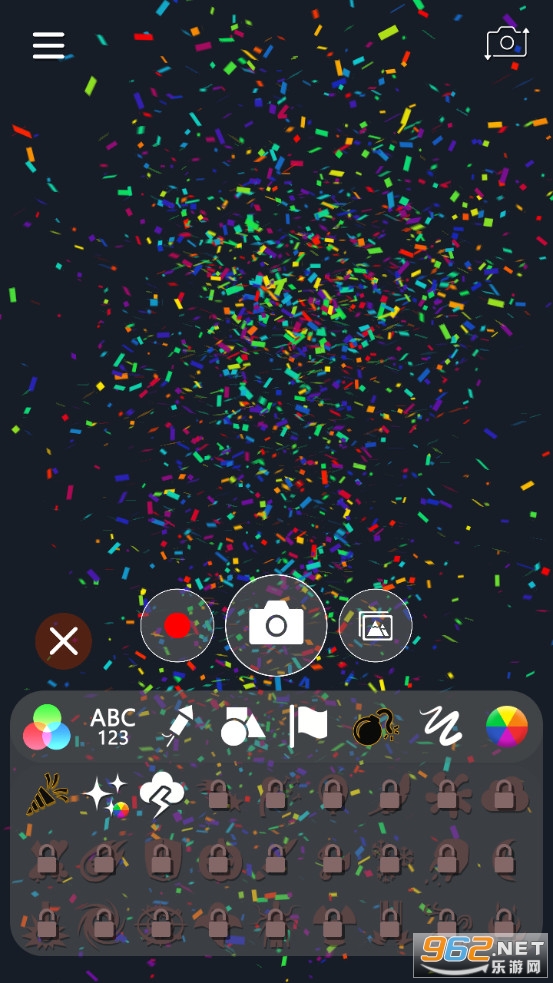Select the lightning storm cloud effect
This screenshot has height=983, width=553.
(x=162, y=794)
